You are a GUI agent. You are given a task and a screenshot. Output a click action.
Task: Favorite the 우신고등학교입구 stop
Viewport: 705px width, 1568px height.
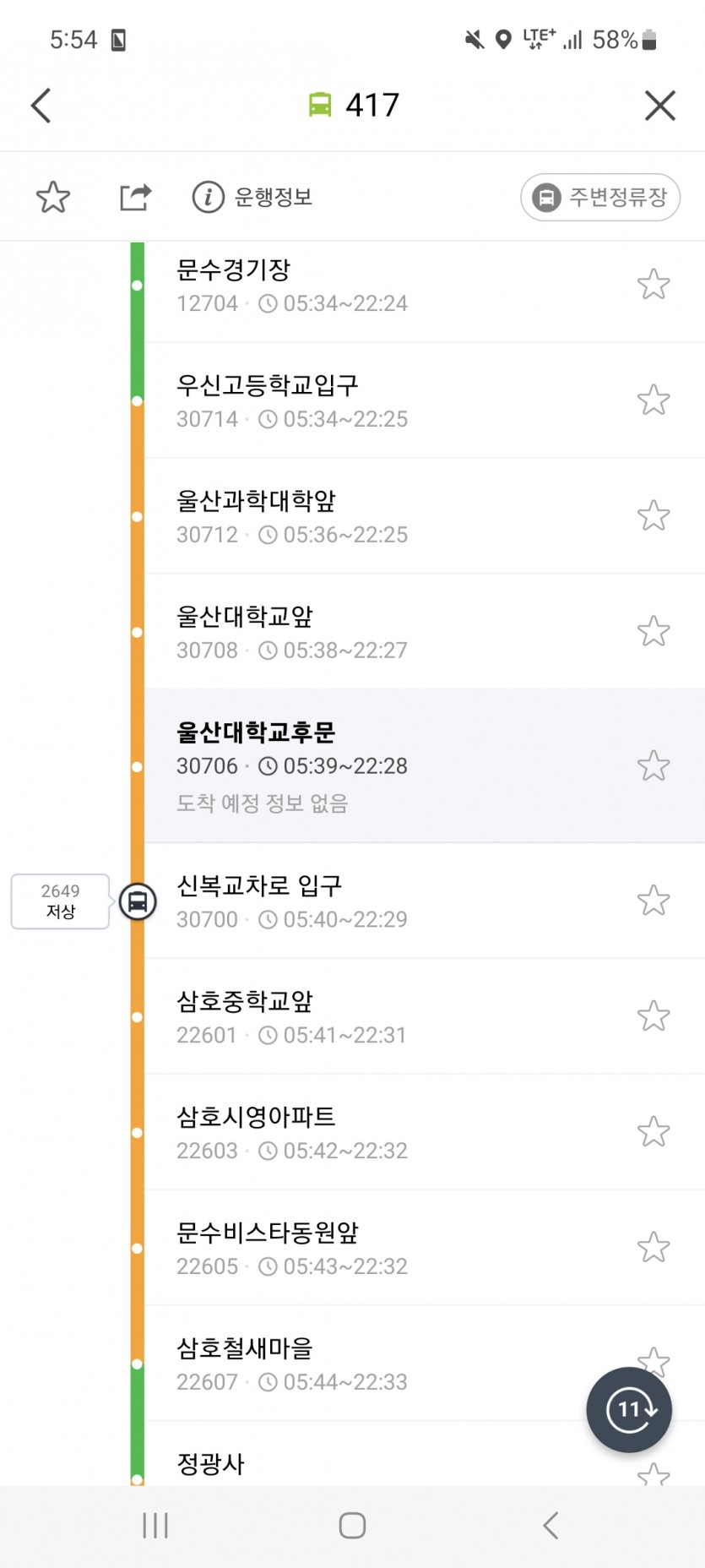click(653, 400)
